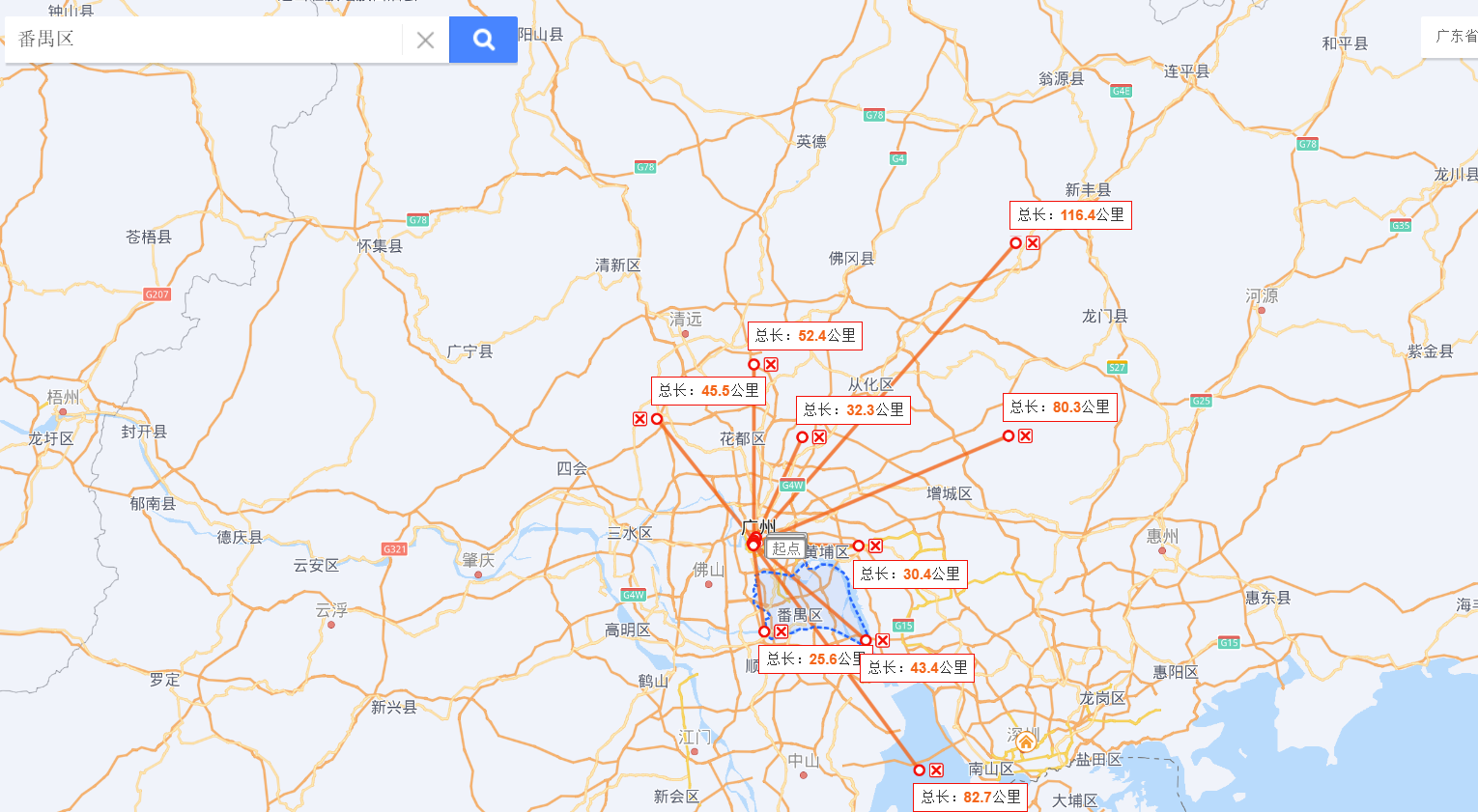The height and width of the screenshot is (812, 1478).
Task: Close the 45.5公里 measurement
Action: (x=640, y=419)
